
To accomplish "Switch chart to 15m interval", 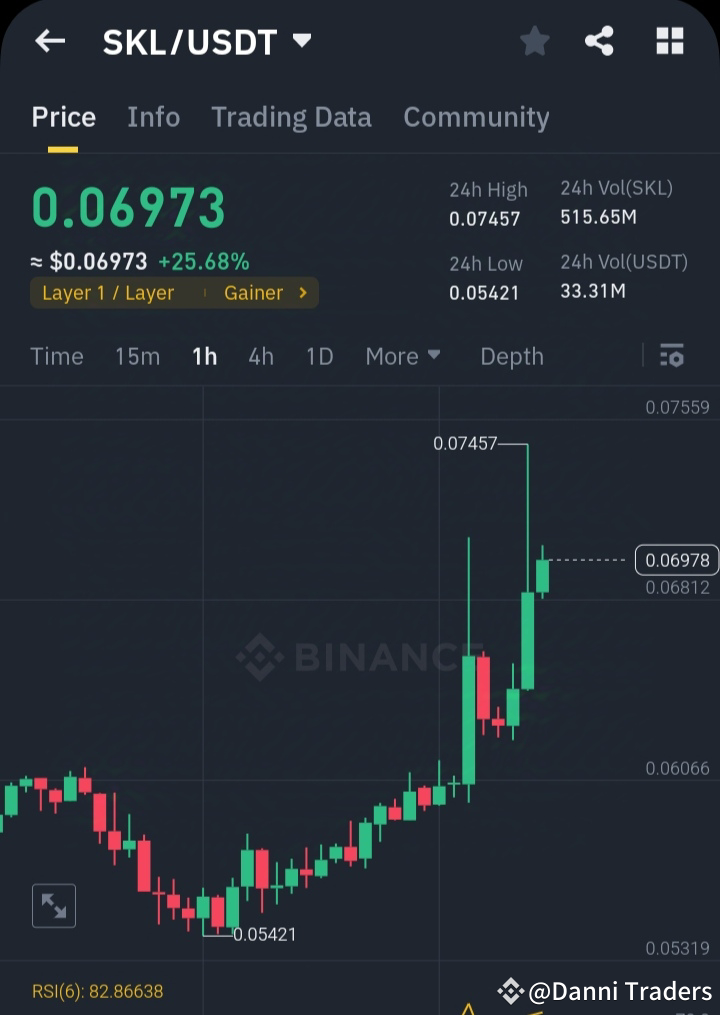I will [x=137, y=356].
